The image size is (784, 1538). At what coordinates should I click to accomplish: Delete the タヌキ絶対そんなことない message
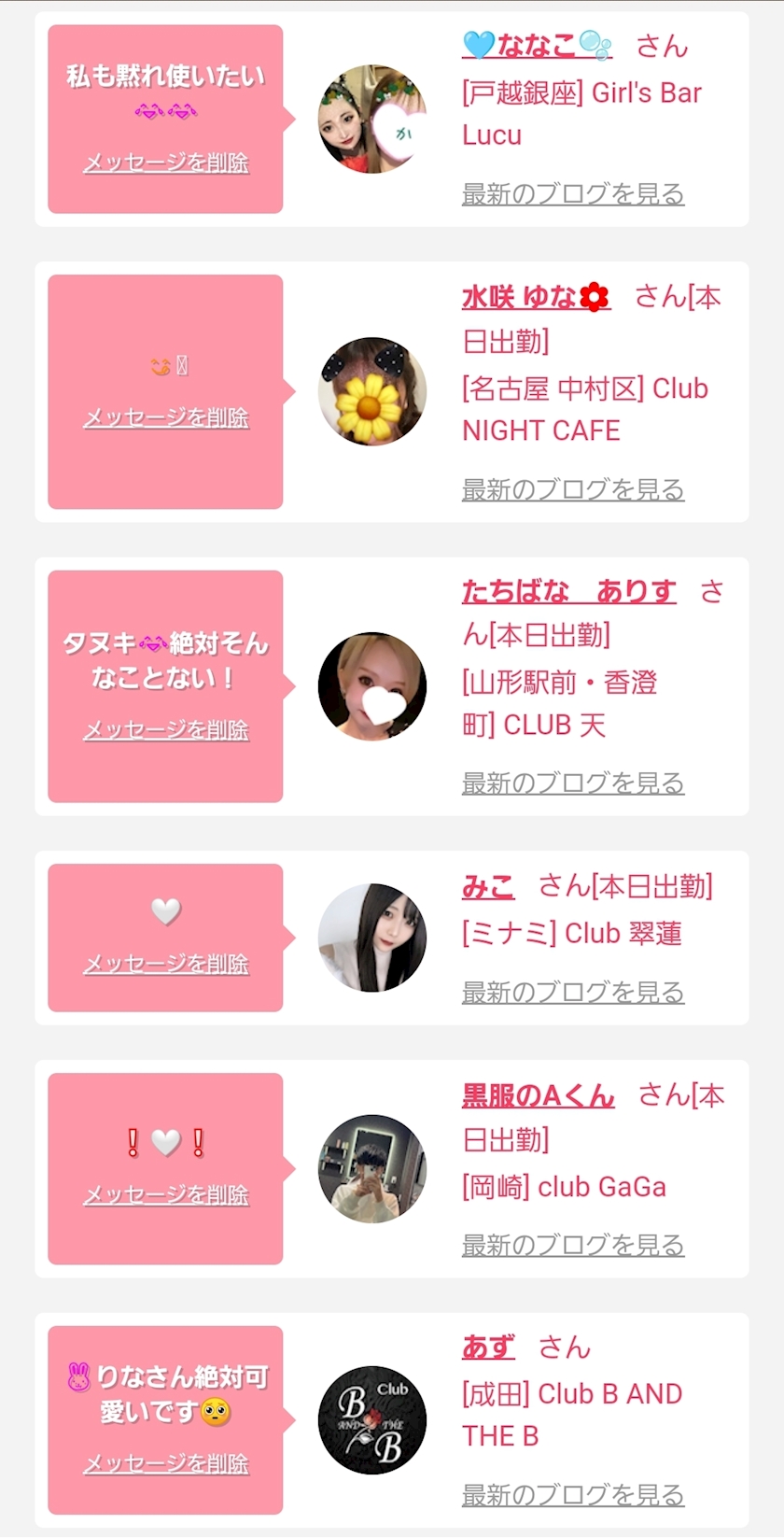[166, 729]
